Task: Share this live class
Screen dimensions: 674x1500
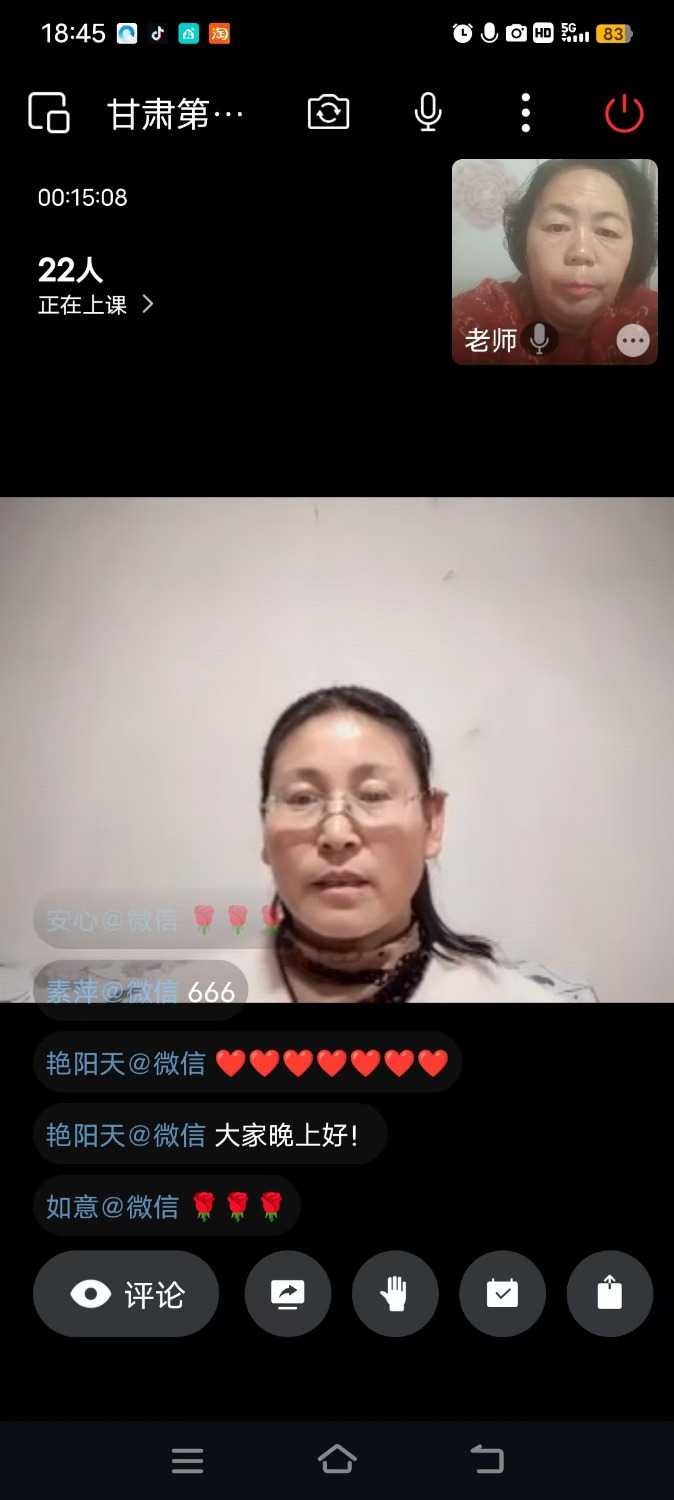Action: click(609, 1294)
